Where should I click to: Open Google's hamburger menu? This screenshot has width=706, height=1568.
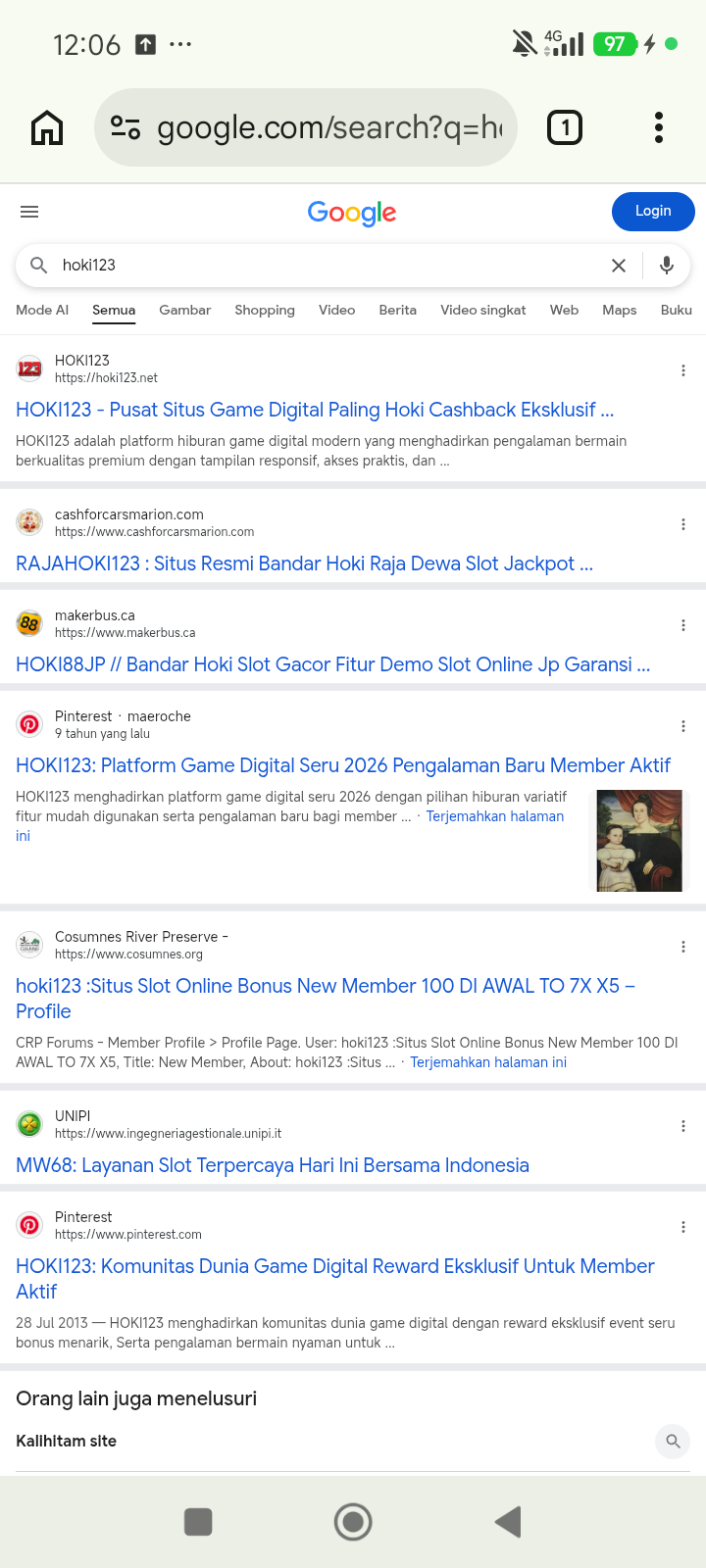tap(29, 212)
